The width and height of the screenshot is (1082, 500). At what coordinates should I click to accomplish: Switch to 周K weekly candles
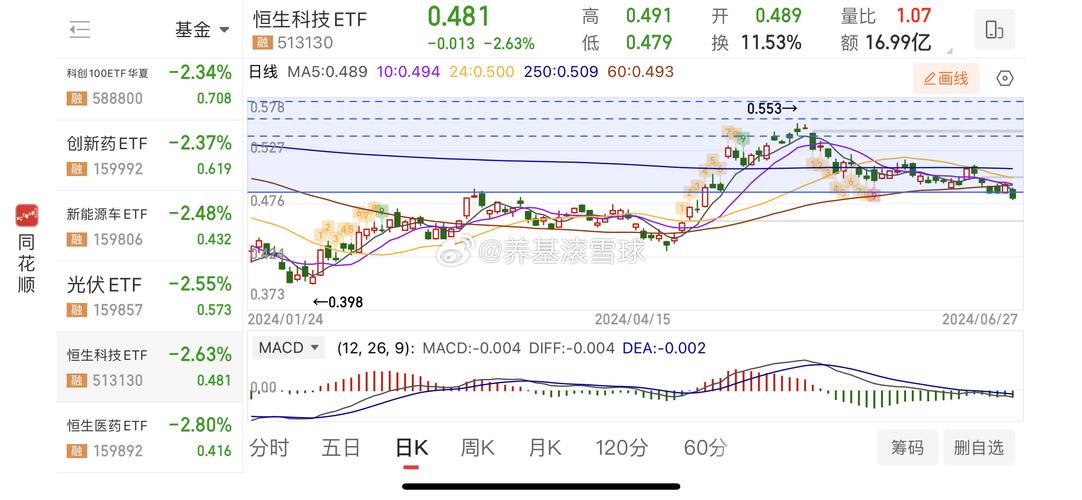tap(477, 447)
